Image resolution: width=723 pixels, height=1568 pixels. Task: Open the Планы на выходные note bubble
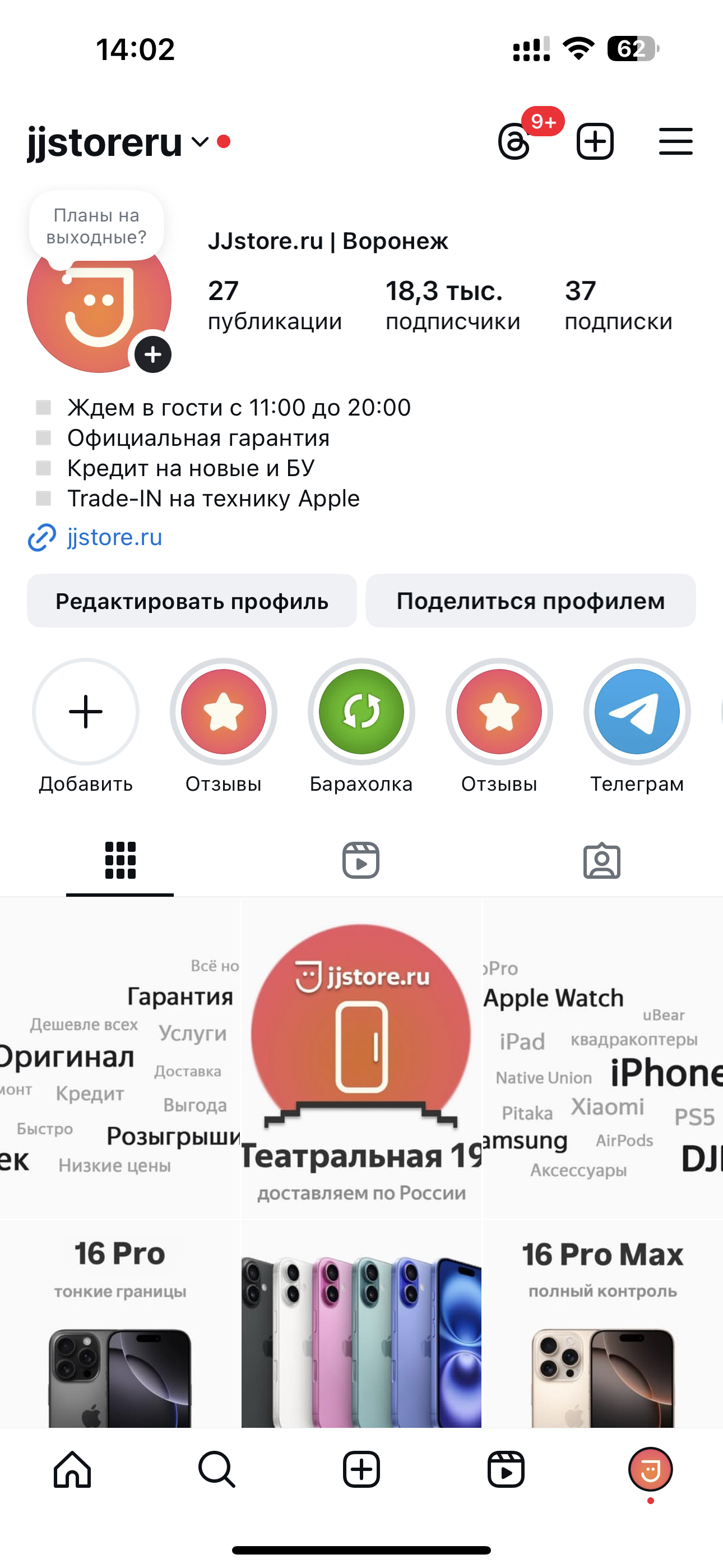click(96, 227)
